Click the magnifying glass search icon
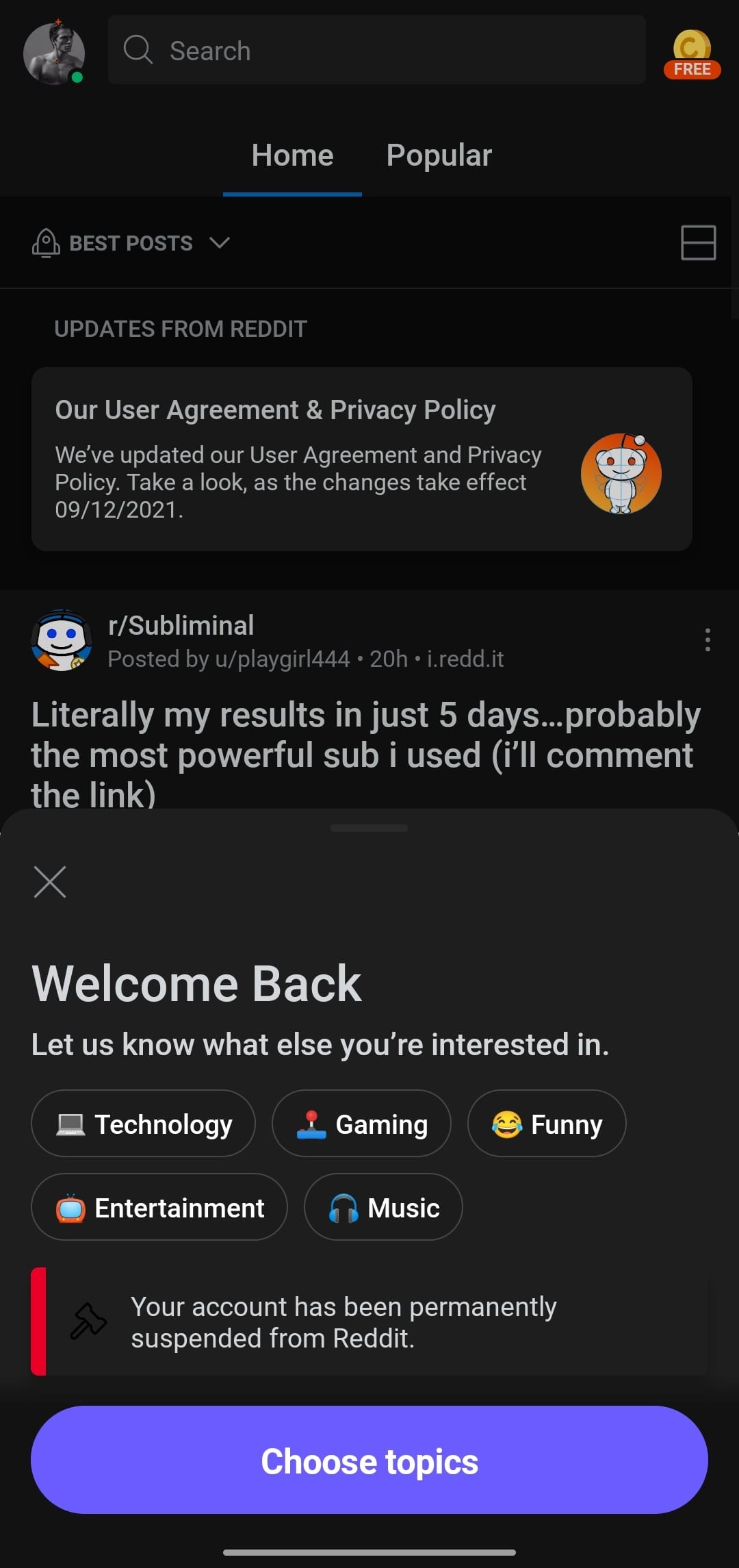The image size is (739, 1568). point(139,50)
